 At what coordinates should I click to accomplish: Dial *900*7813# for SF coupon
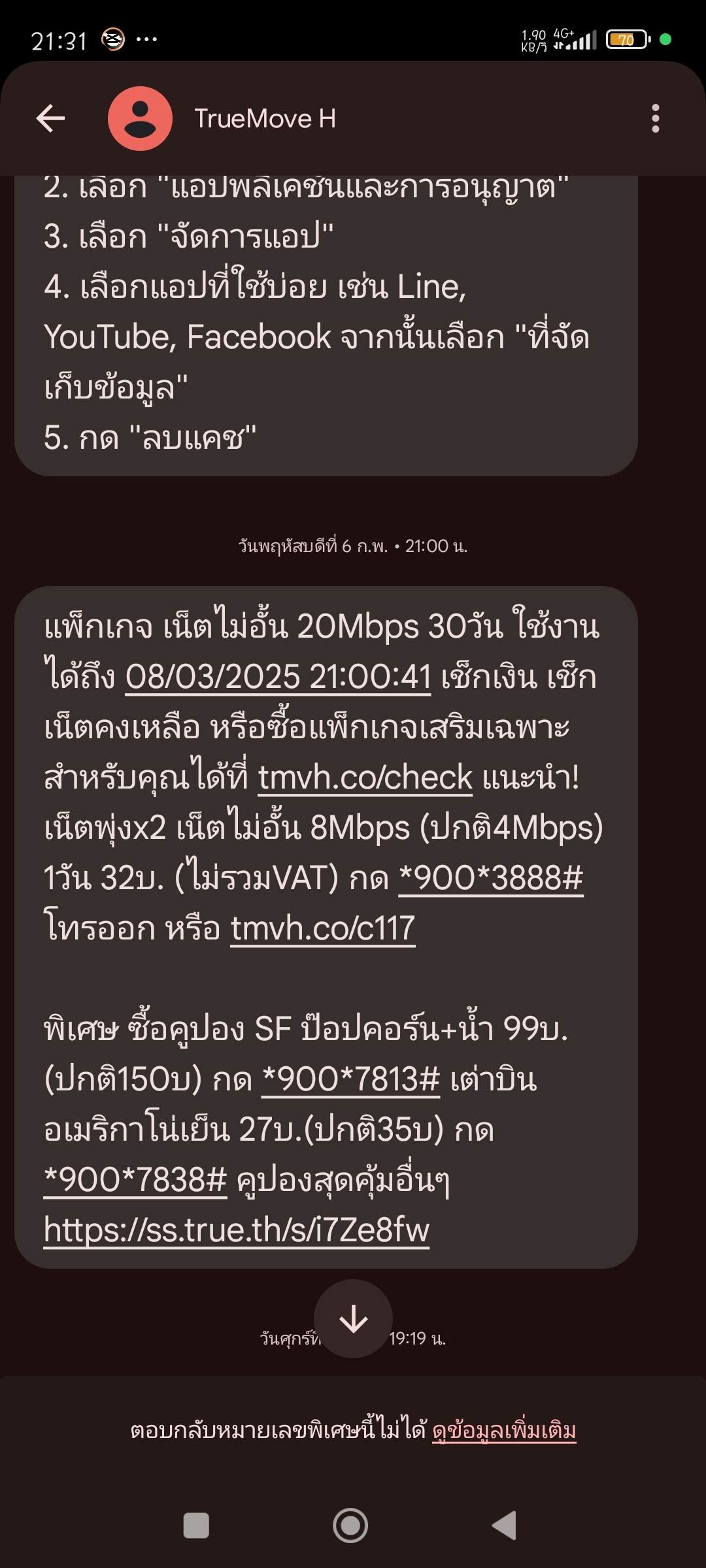coord(351,1079)
